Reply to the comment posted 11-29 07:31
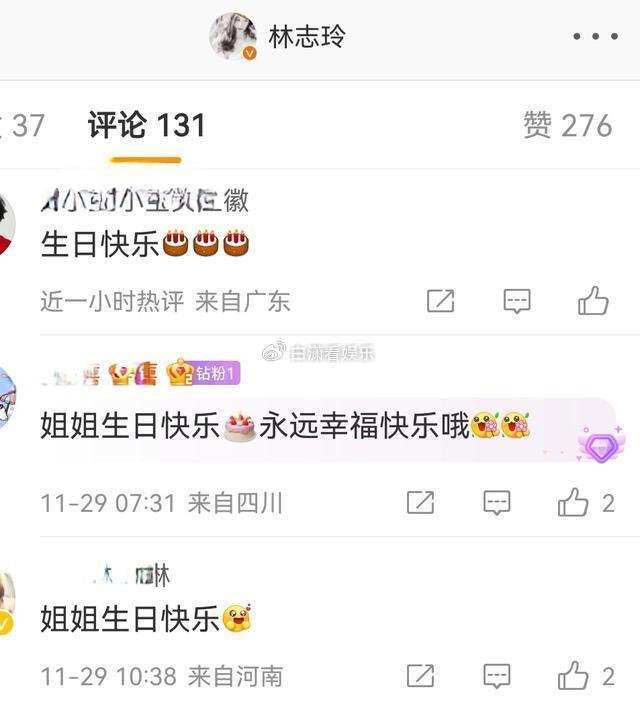640x704 pixels. 497,503
